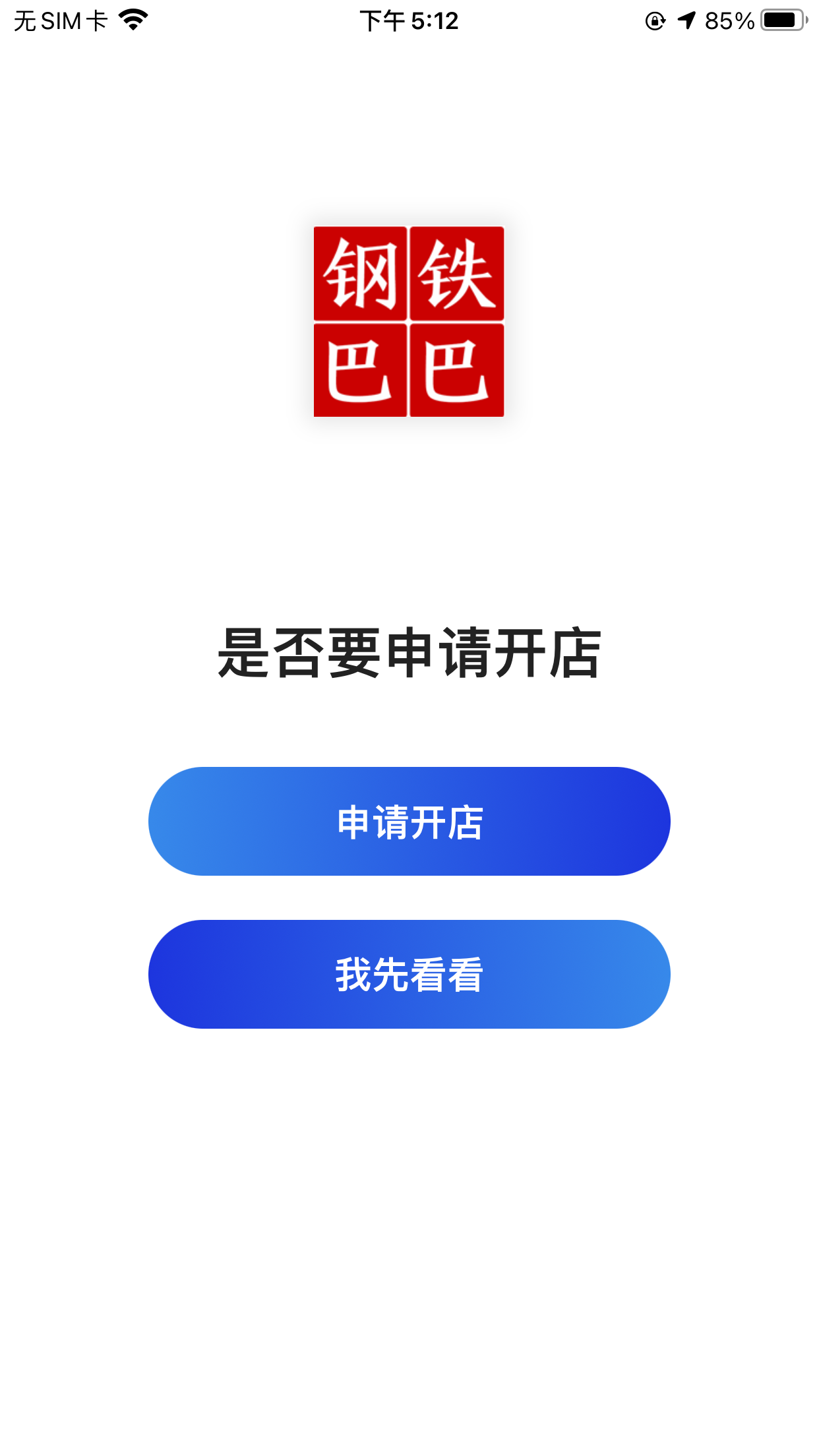Tap the blue gradient of the upper button
Image resolution: width=819 pixels, height=1456 pixels.
point(231,821)
